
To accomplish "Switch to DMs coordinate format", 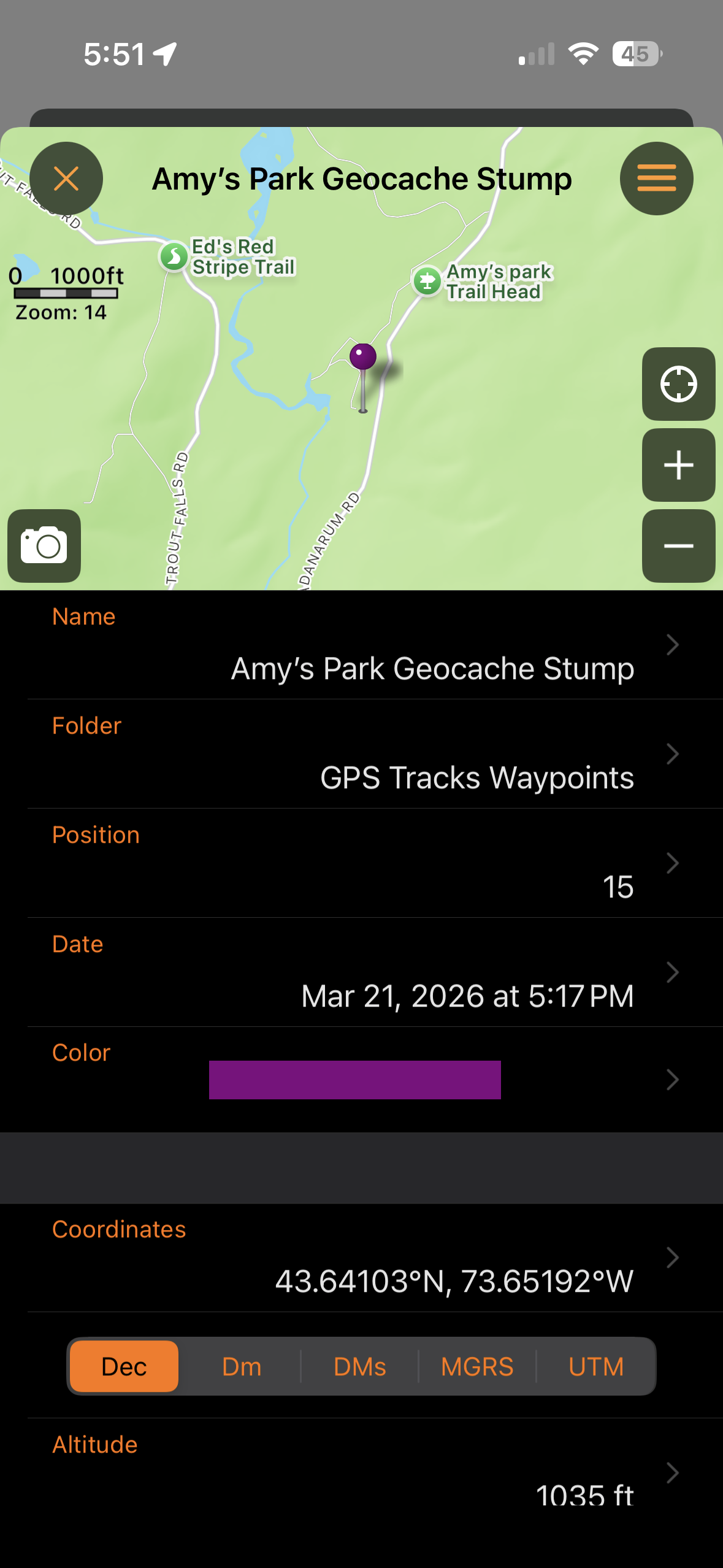I will pos(360,1367).
